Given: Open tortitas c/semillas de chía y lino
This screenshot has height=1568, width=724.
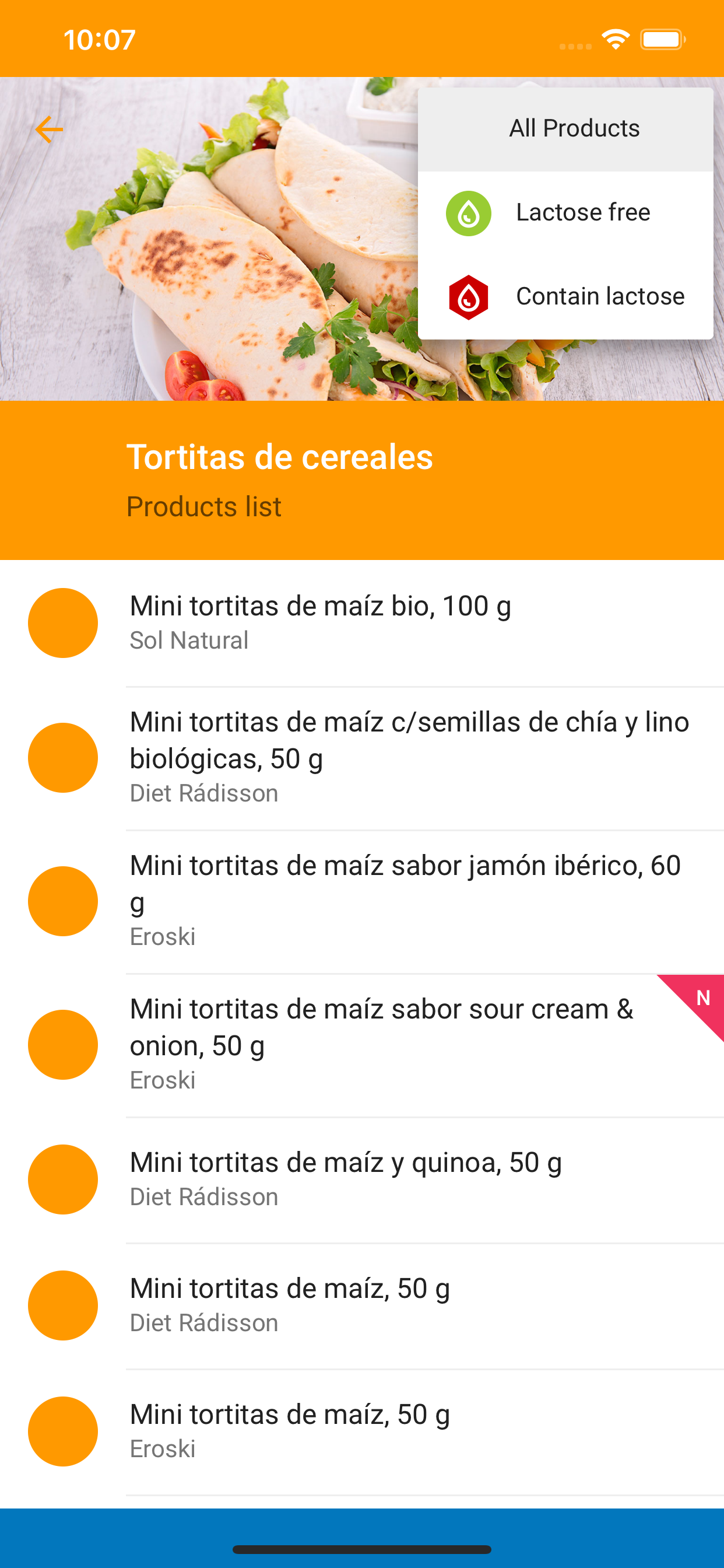Looking at the screenshot, I should [362, 758].
